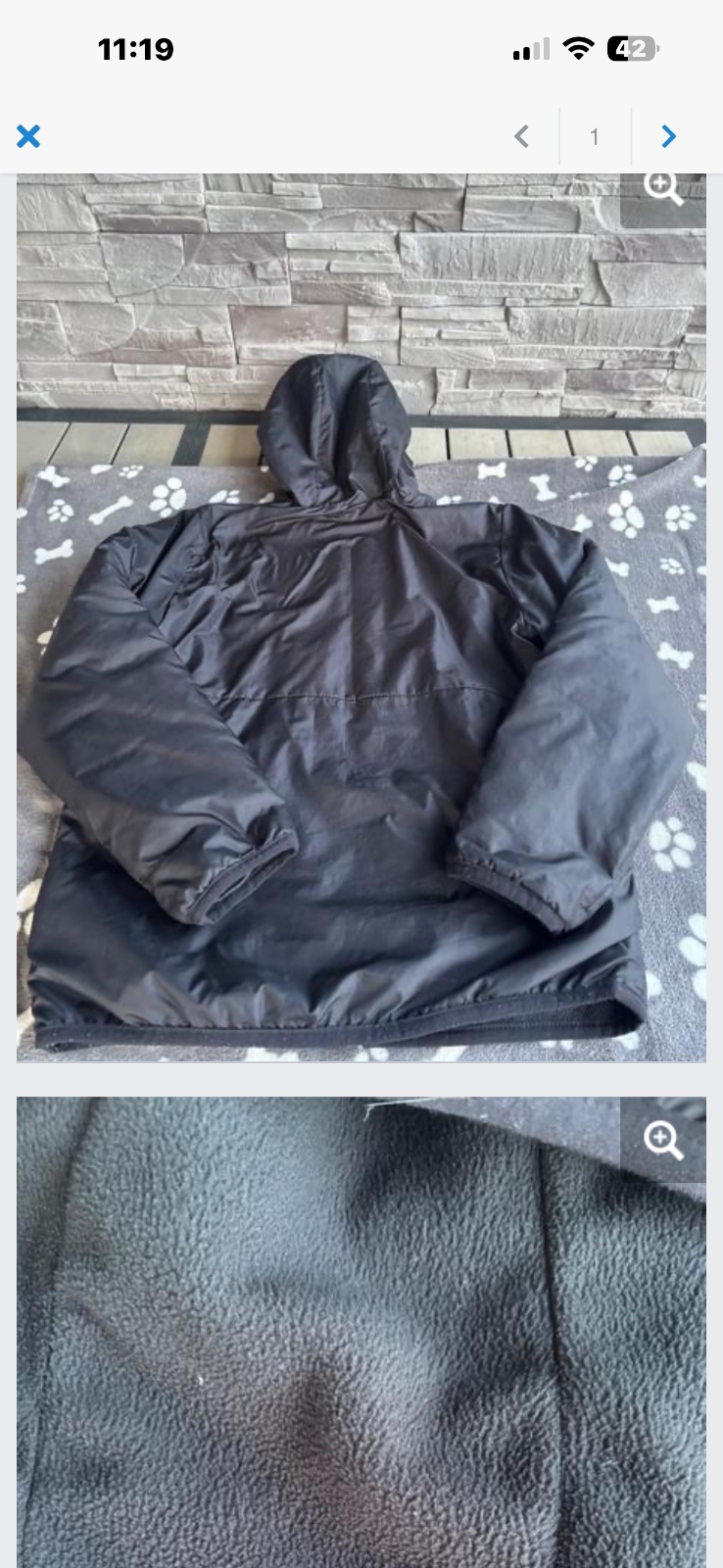
Task: Close the image viewer
Action: [28, 136]
